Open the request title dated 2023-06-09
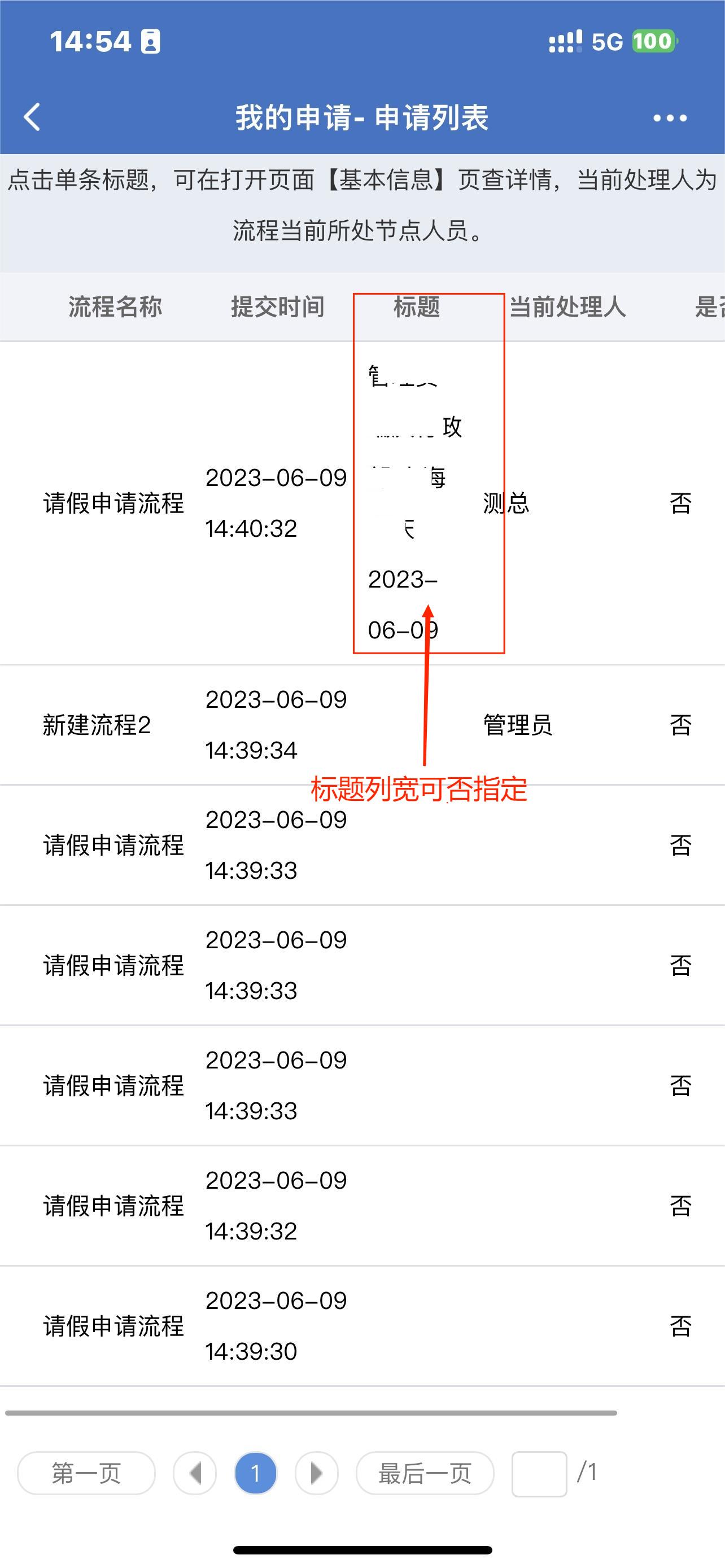Image resolution: width=725 pixels, height=1568 pixels. click(414, 502)
